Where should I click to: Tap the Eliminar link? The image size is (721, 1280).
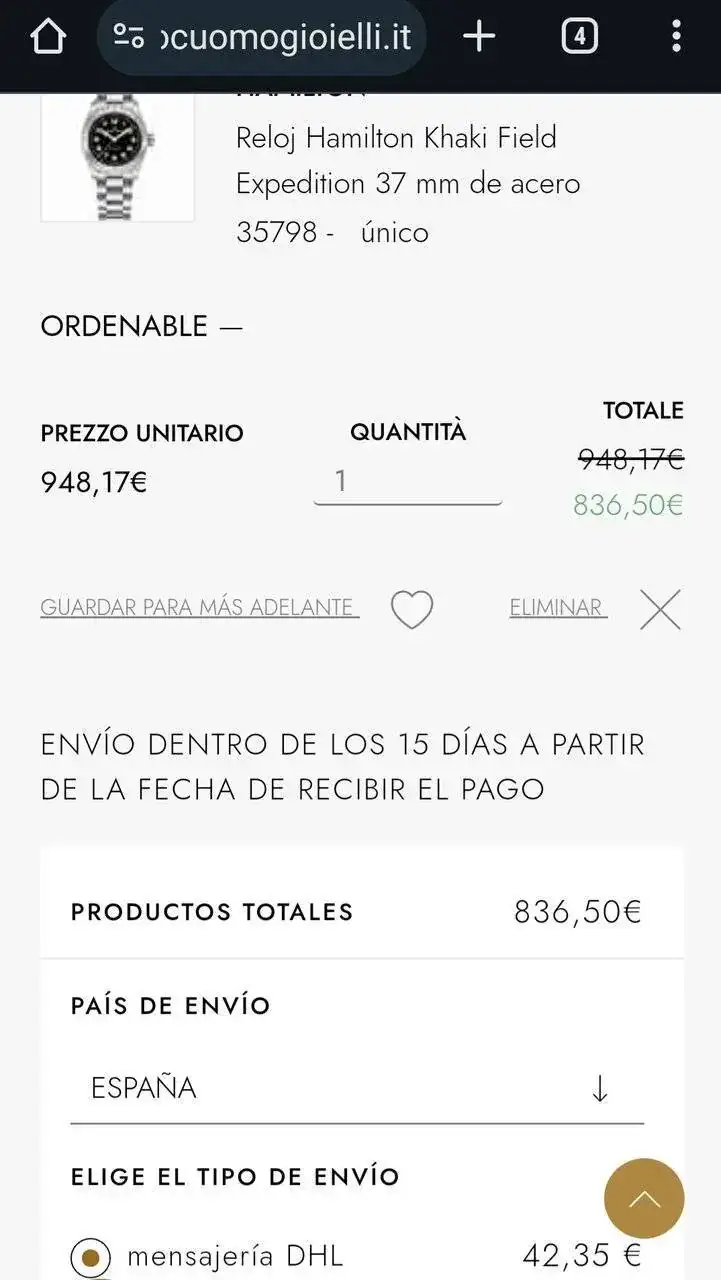point(558,608)
